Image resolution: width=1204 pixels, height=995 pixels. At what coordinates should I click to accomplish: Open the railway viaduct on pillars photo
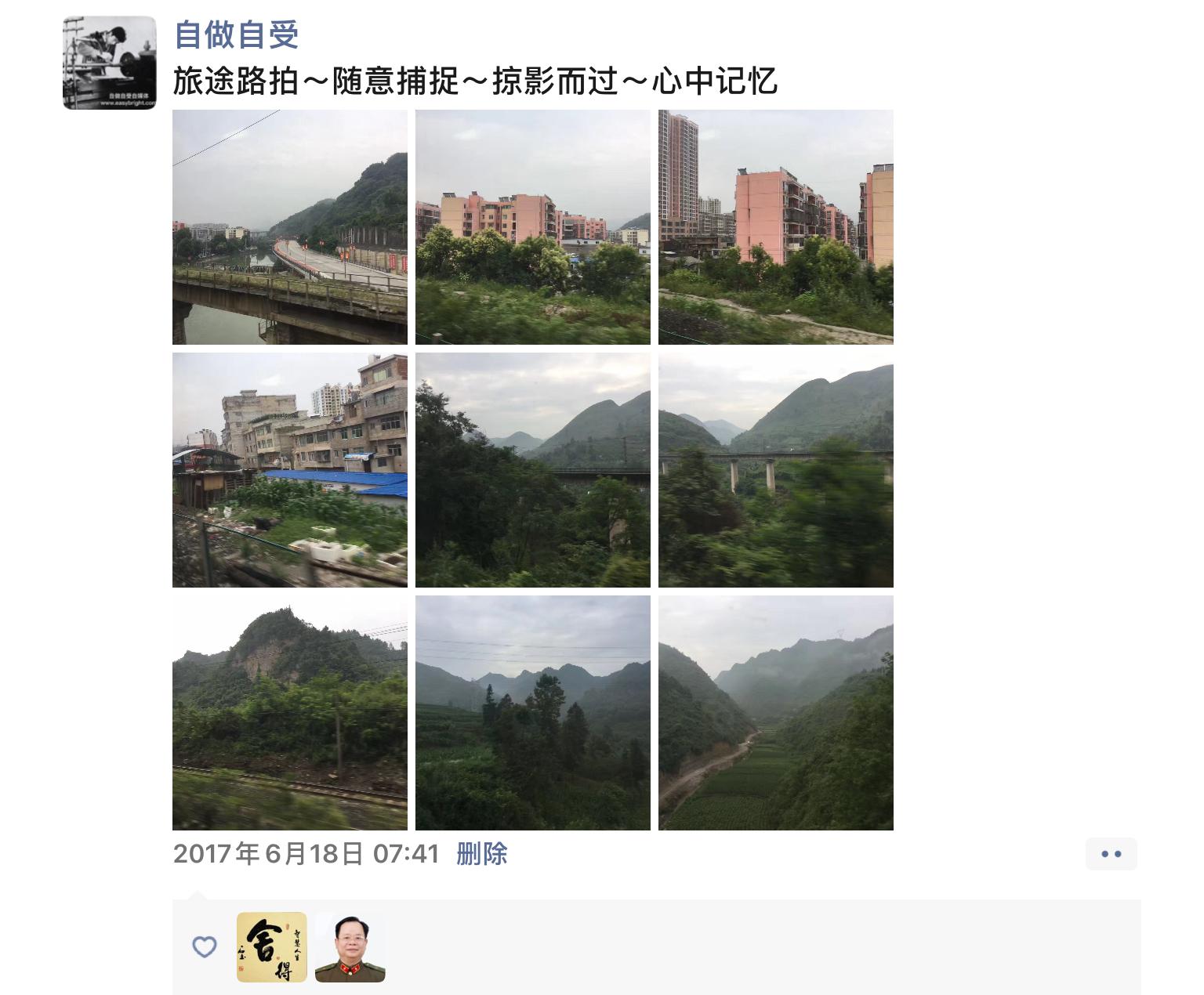click(x=776, y=470)
